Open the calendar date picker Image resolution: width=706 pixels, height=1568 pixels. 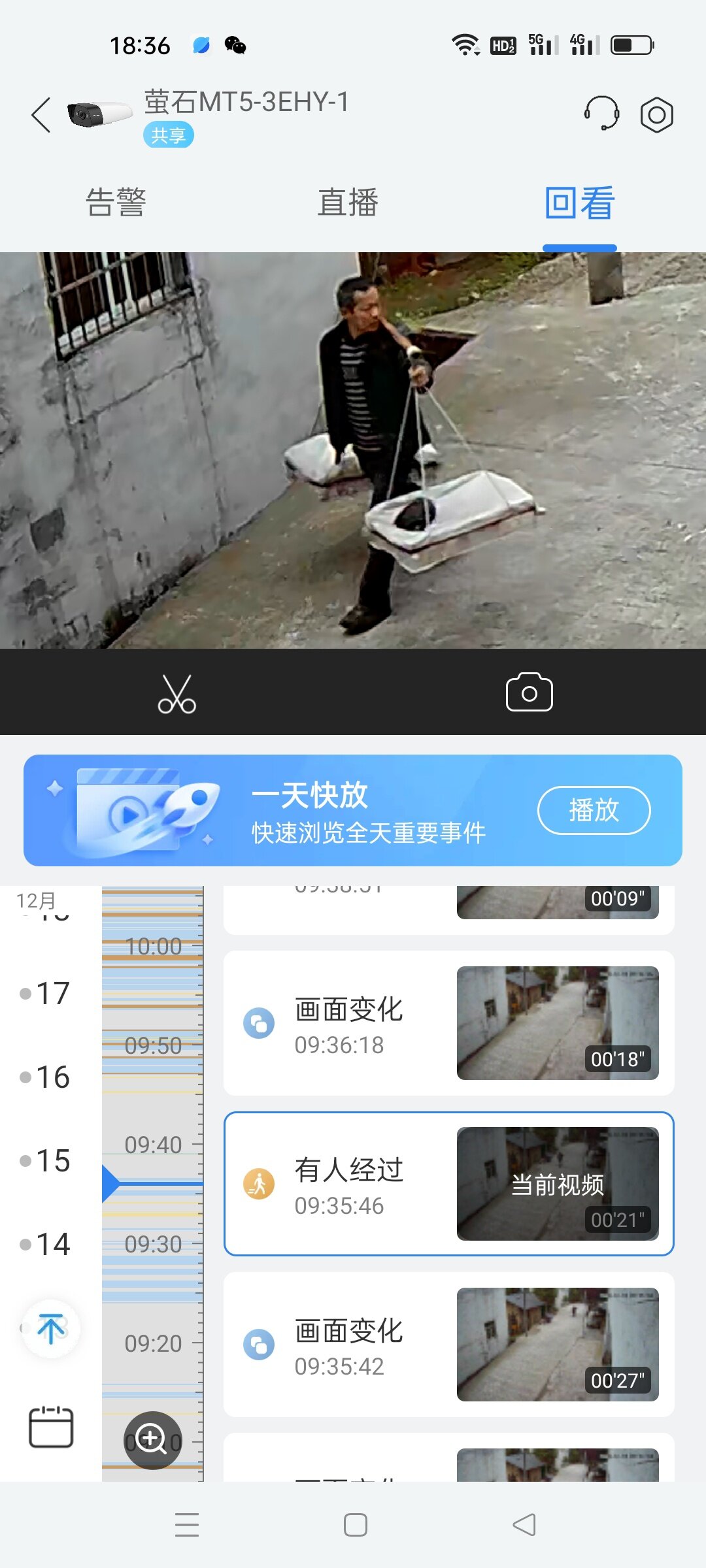pos(51,1427)
